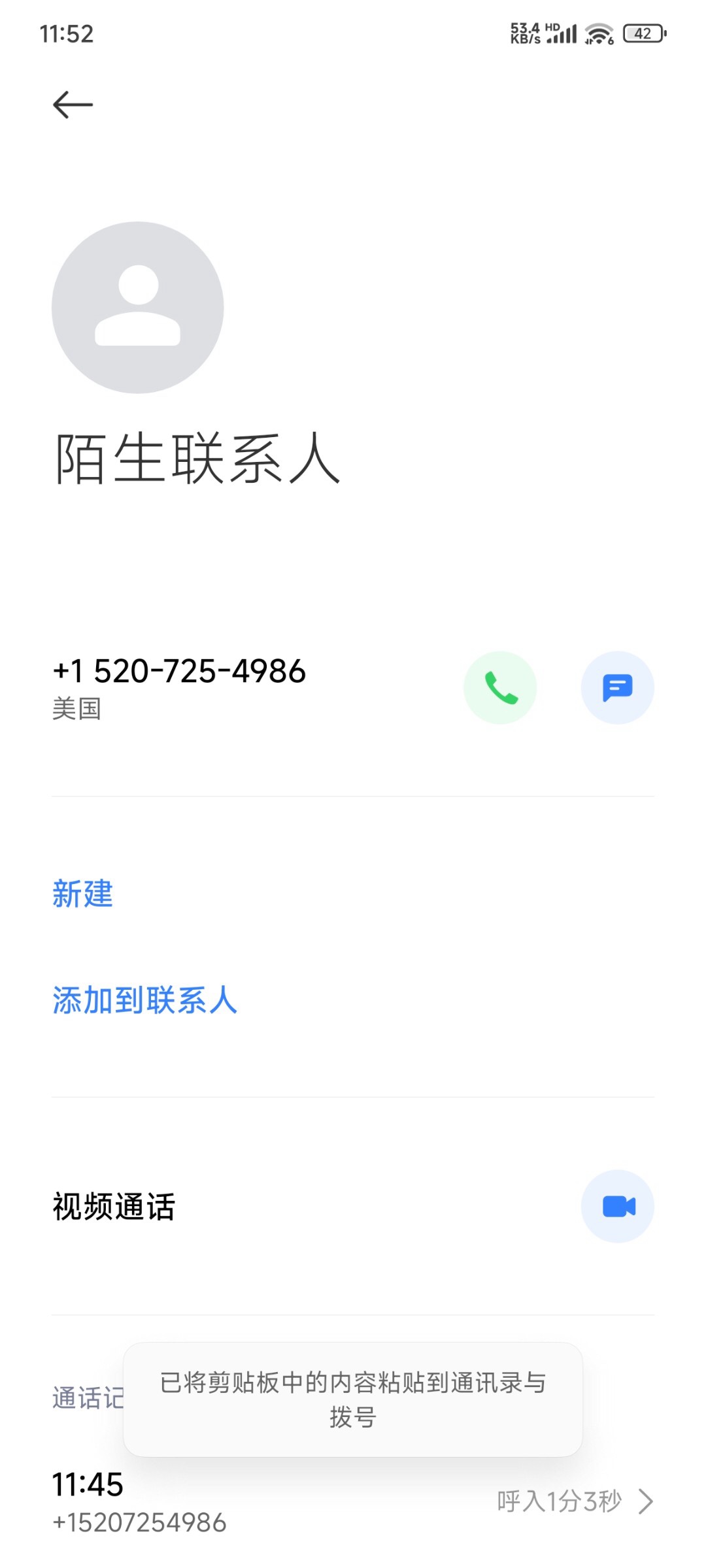Tap the back arrow to leave contact details
The height and width of the screenshot is (1568, 706).
tap(73, 103)
